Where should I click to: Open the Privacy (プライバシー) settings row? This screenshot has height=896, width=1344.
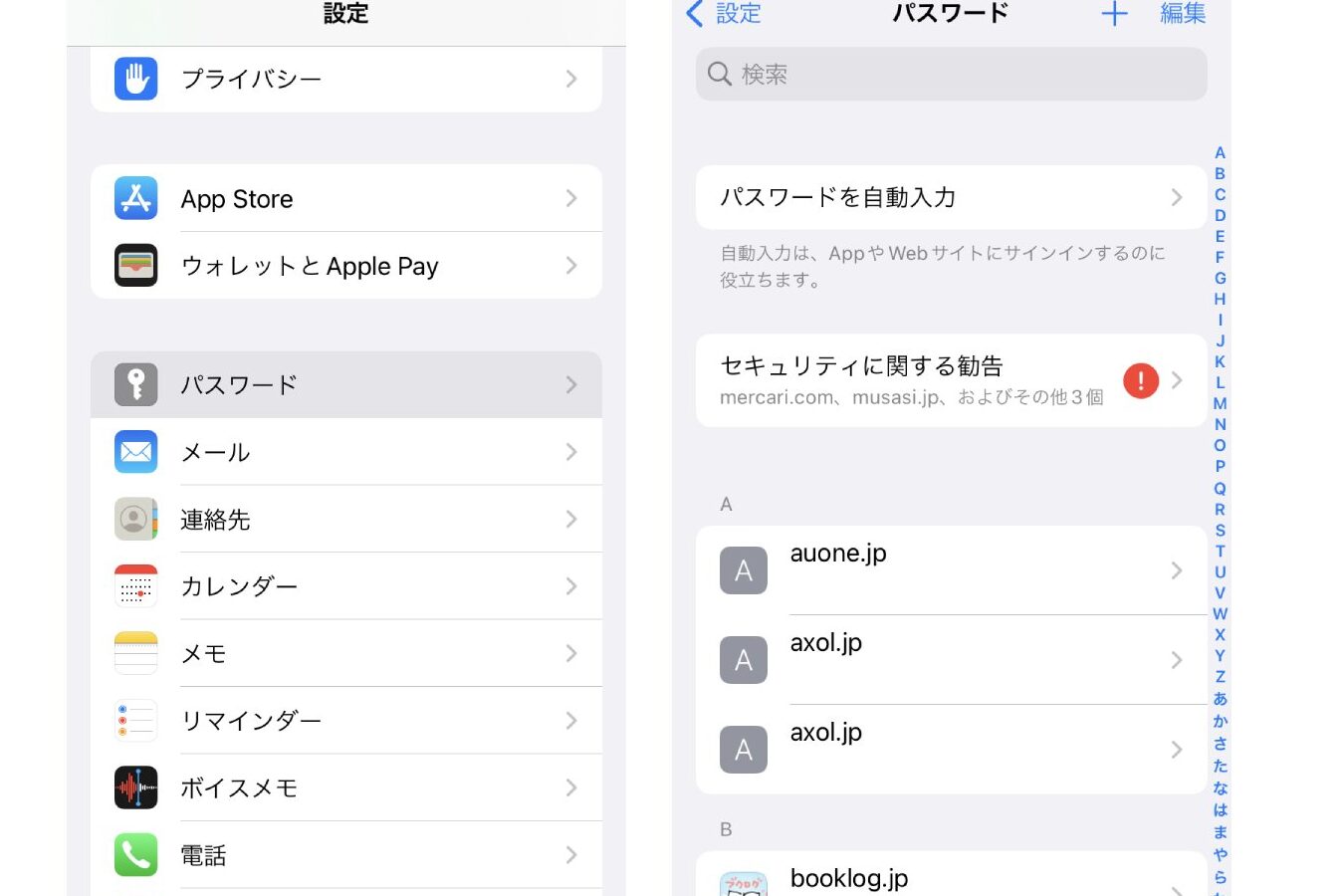point(345,79)
